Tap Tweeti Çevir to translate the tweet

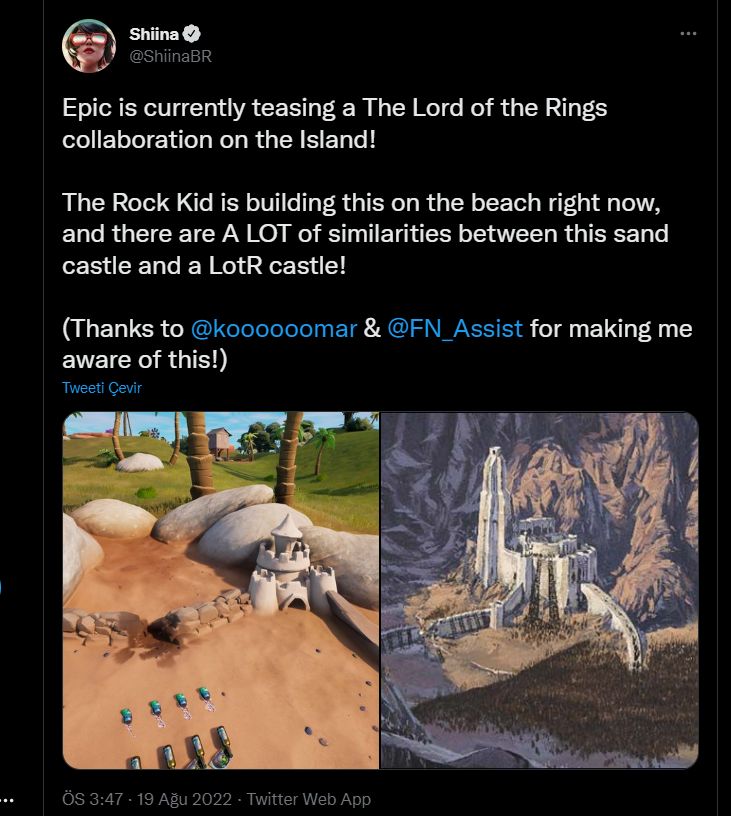[102, 388]
